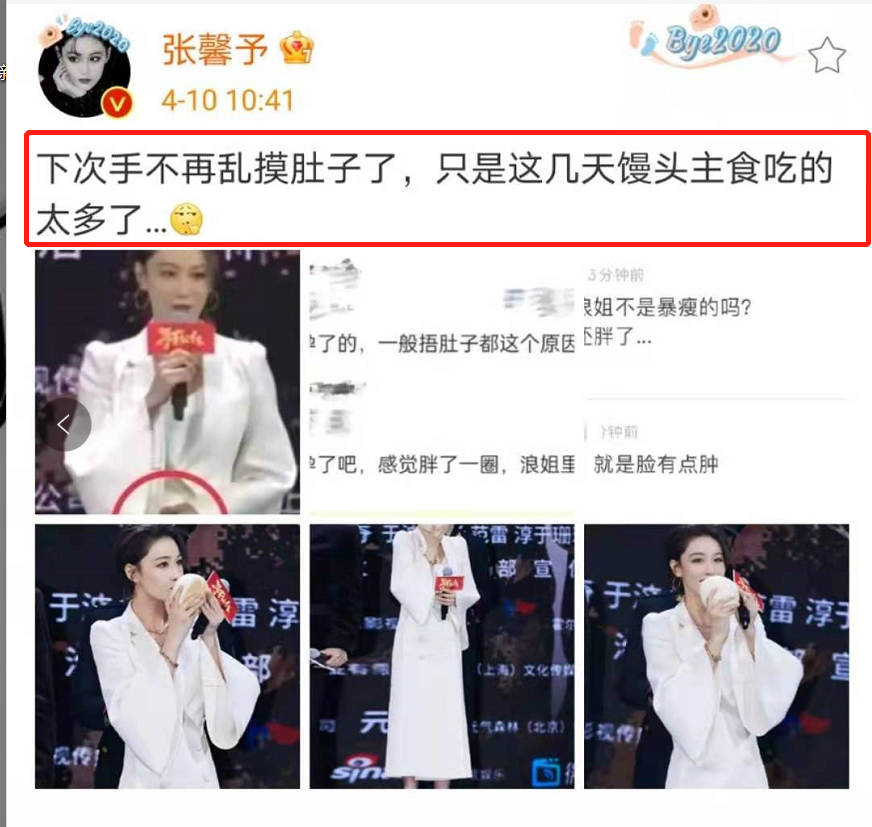The width and height of the screenshot is (872, 827).
Task: View the comment screenshot saying 就是脸有点肿
Action: pos(716,382)
